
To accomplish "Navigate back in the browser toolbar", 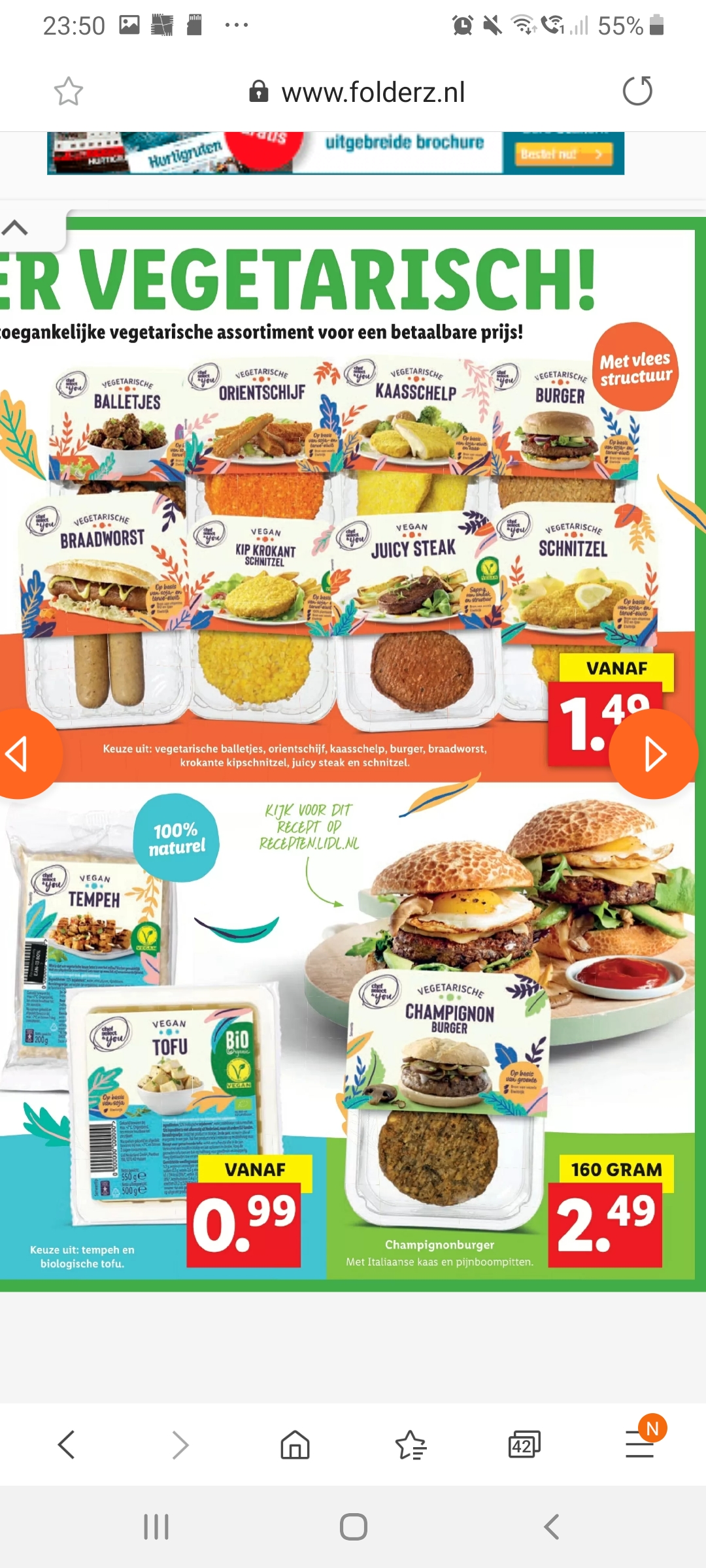I will click(x=67, y=1445).
